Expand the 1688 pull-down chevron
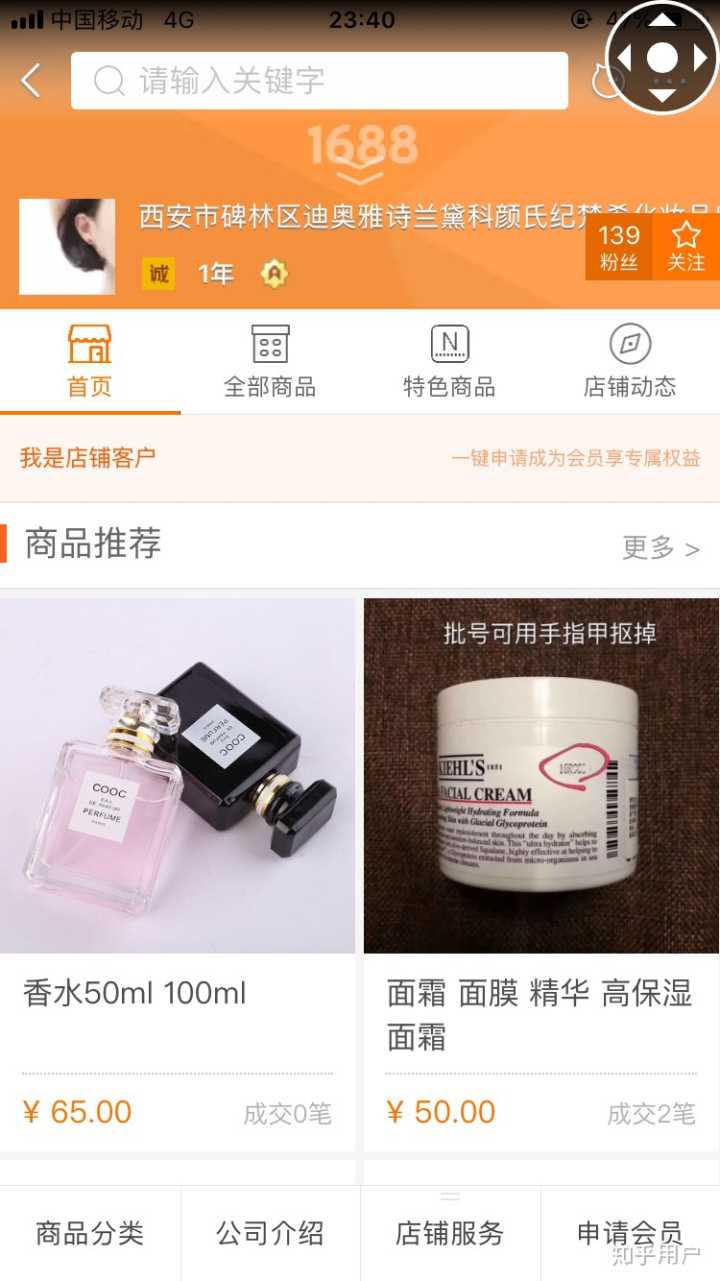The width and height of the screenshot is (720, 1281). pos(360,178)
